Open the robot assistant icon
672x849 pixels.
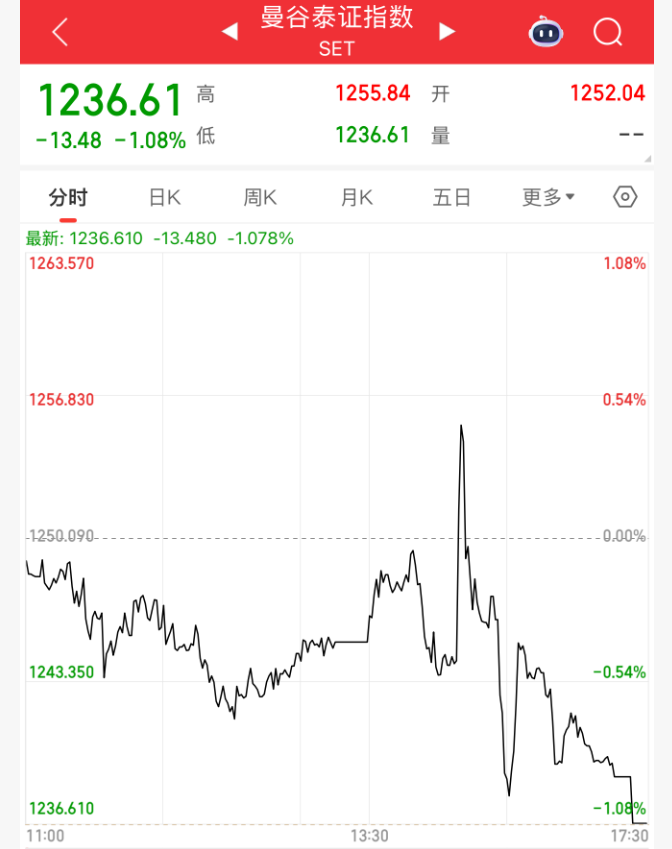545,33
